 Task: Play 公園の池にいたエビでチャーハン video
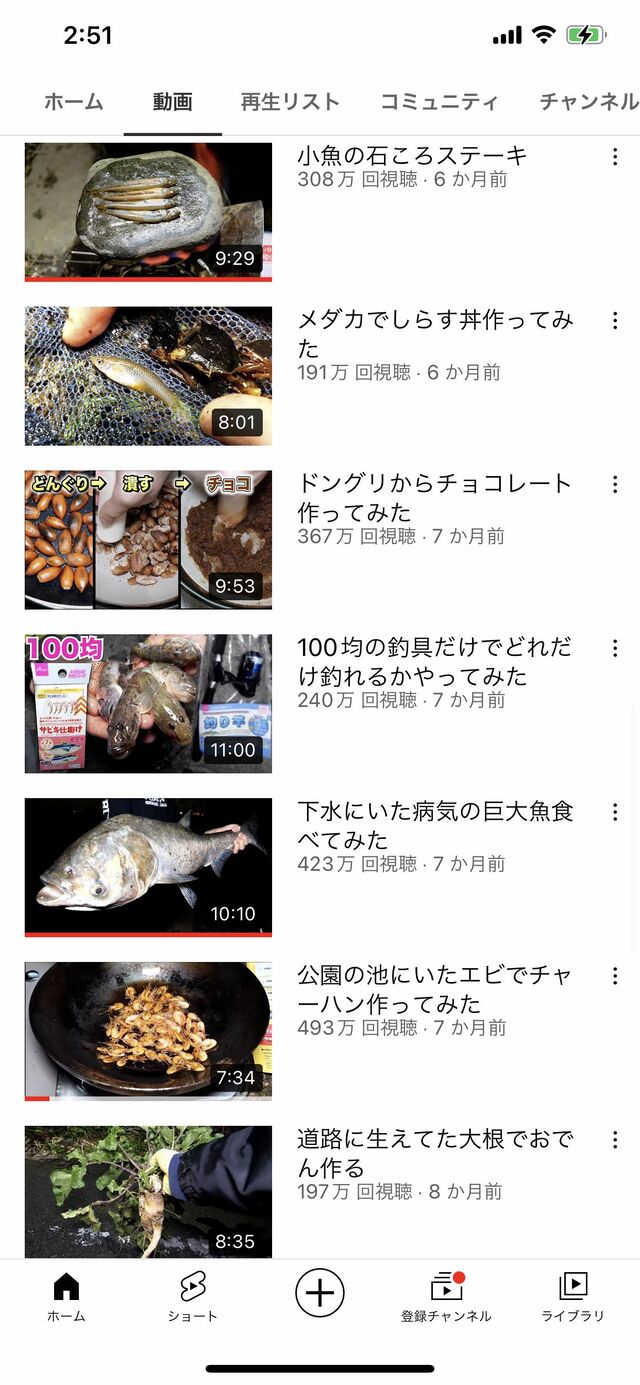[148, 1032]
